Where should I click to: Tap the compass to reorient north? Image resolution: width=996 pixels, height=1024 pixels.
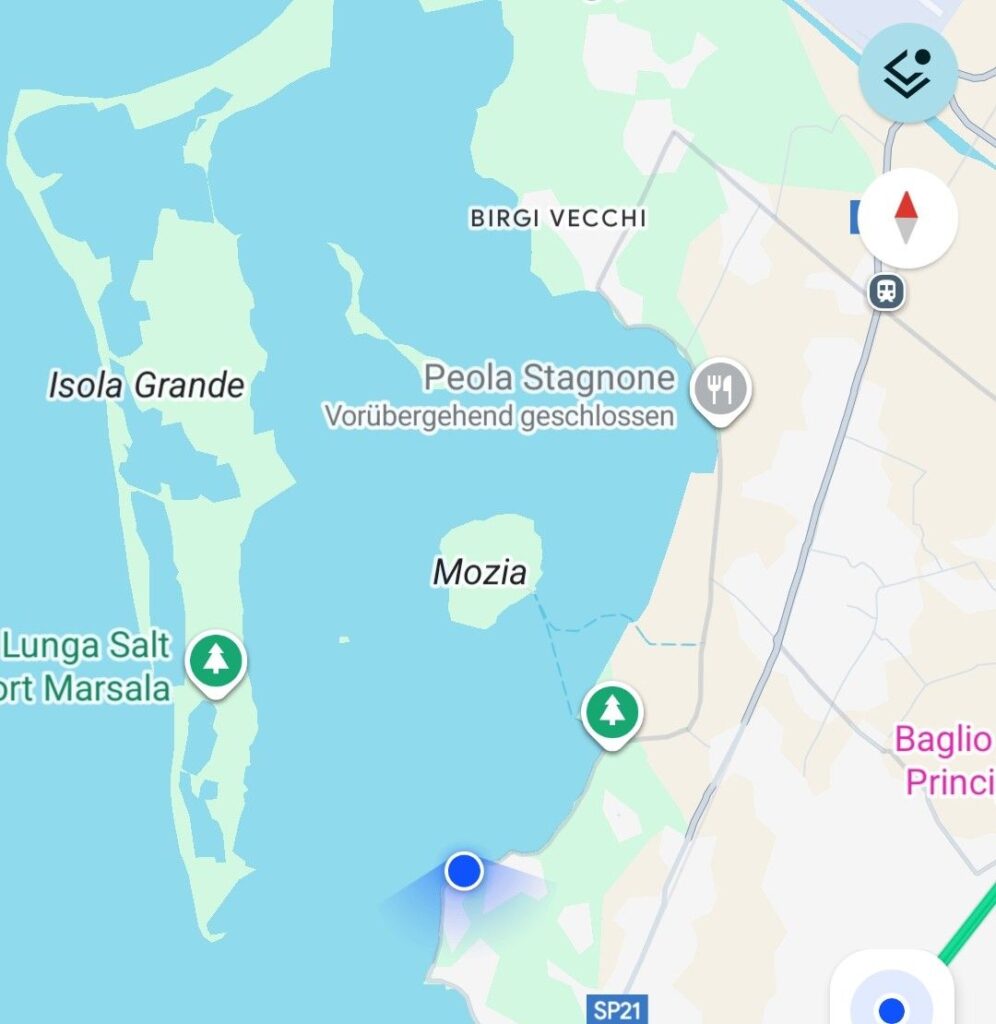(908, 219)
